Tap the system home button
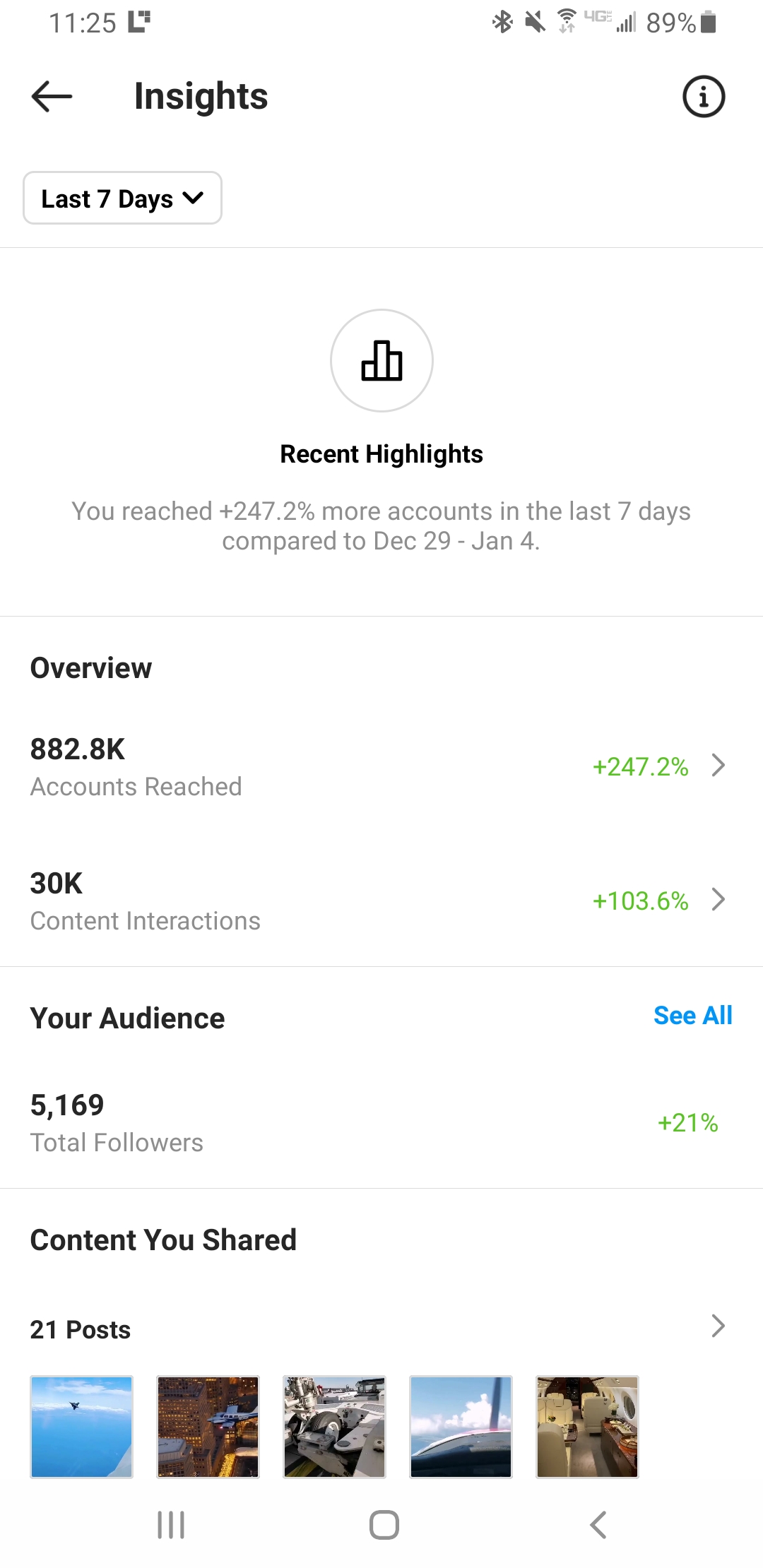The width and height of the screenshot is (763, 1568). 384,1524
